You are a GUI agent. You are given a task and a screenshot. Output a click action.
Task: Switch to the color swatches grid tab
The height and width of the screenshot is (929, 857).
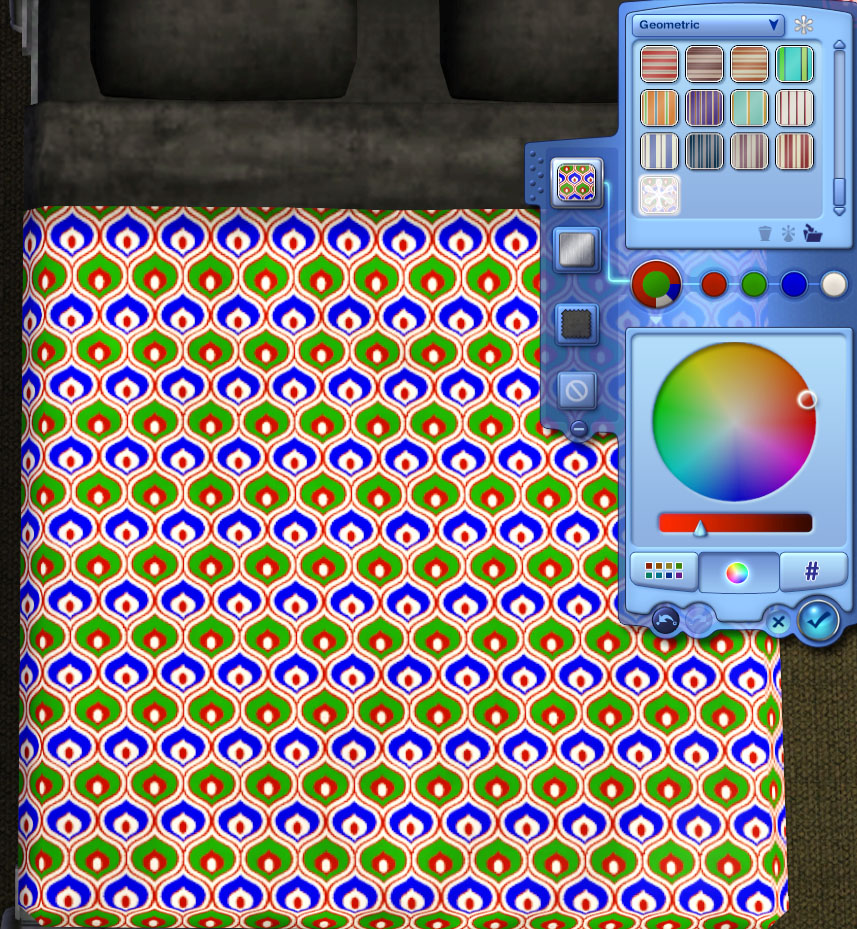[x=663, y=571]
